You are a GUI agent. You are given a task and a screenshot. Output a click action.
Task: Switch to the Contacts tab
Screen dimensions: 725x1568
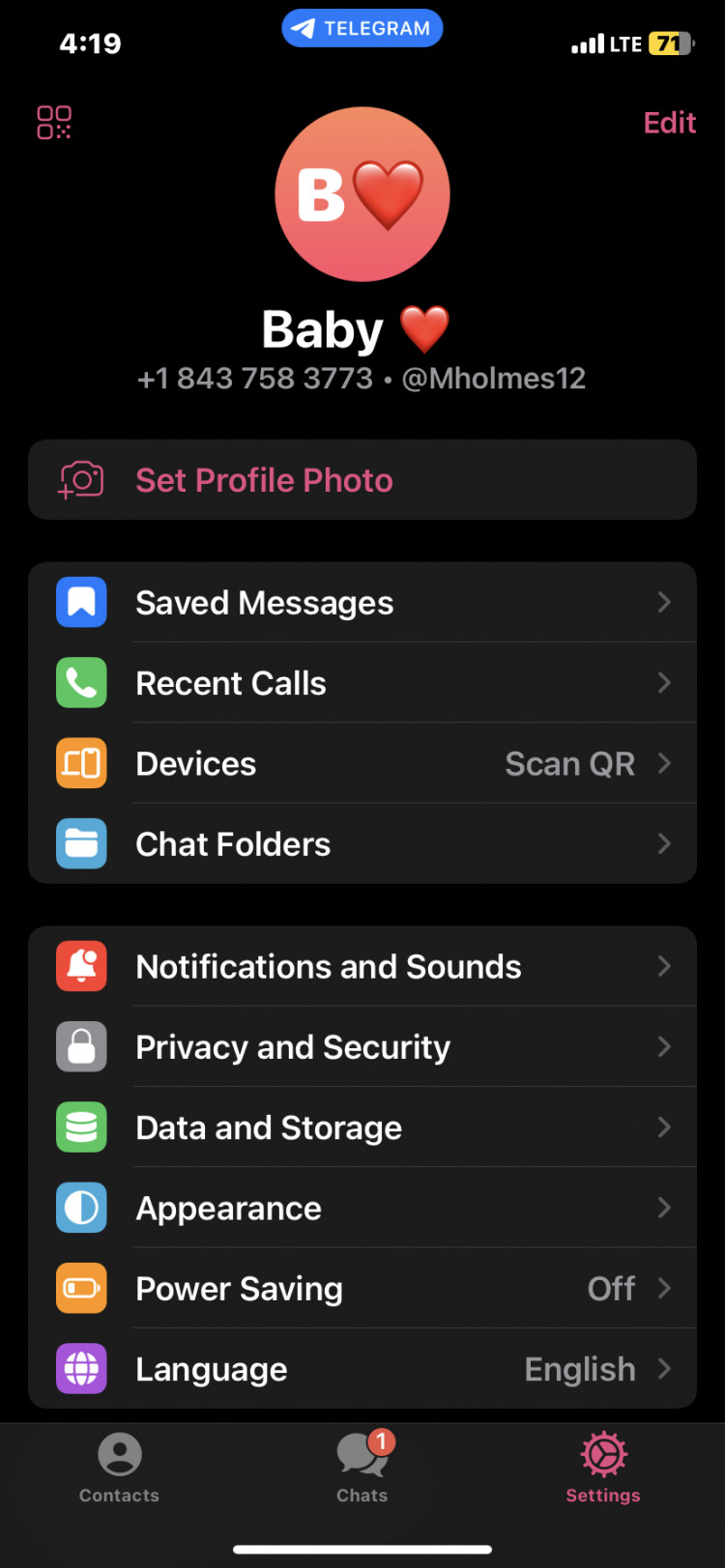click(x=119, y=1468)
